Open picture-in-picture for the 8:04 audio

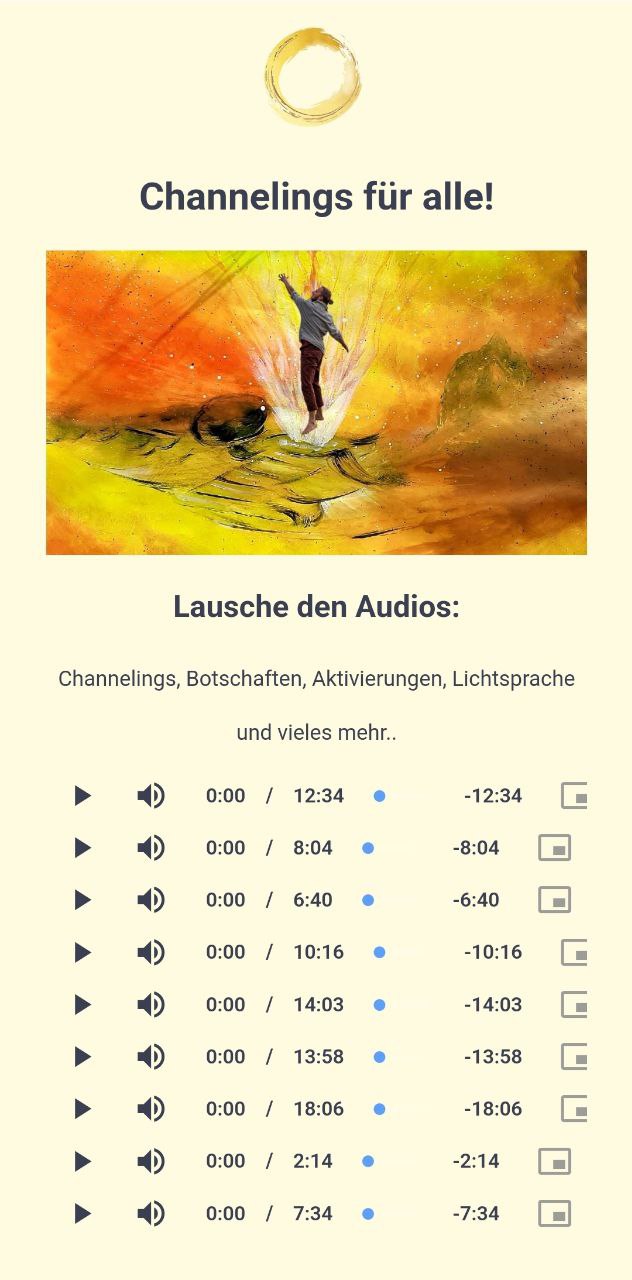pyautogui.click(x=554, y=848)
